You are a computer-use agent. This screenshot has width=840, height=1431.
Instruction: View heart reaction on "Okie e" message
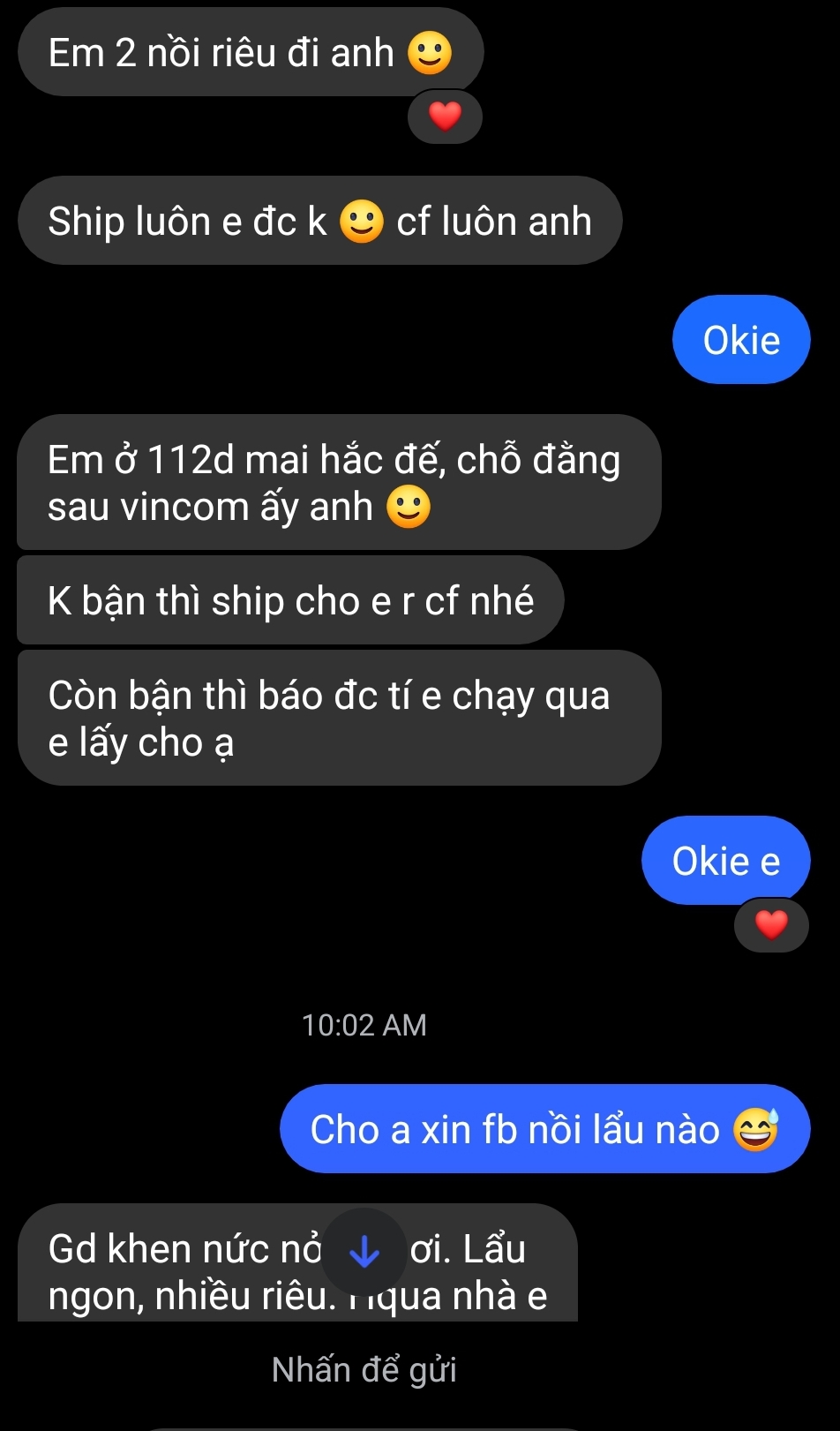coord(770,925)
